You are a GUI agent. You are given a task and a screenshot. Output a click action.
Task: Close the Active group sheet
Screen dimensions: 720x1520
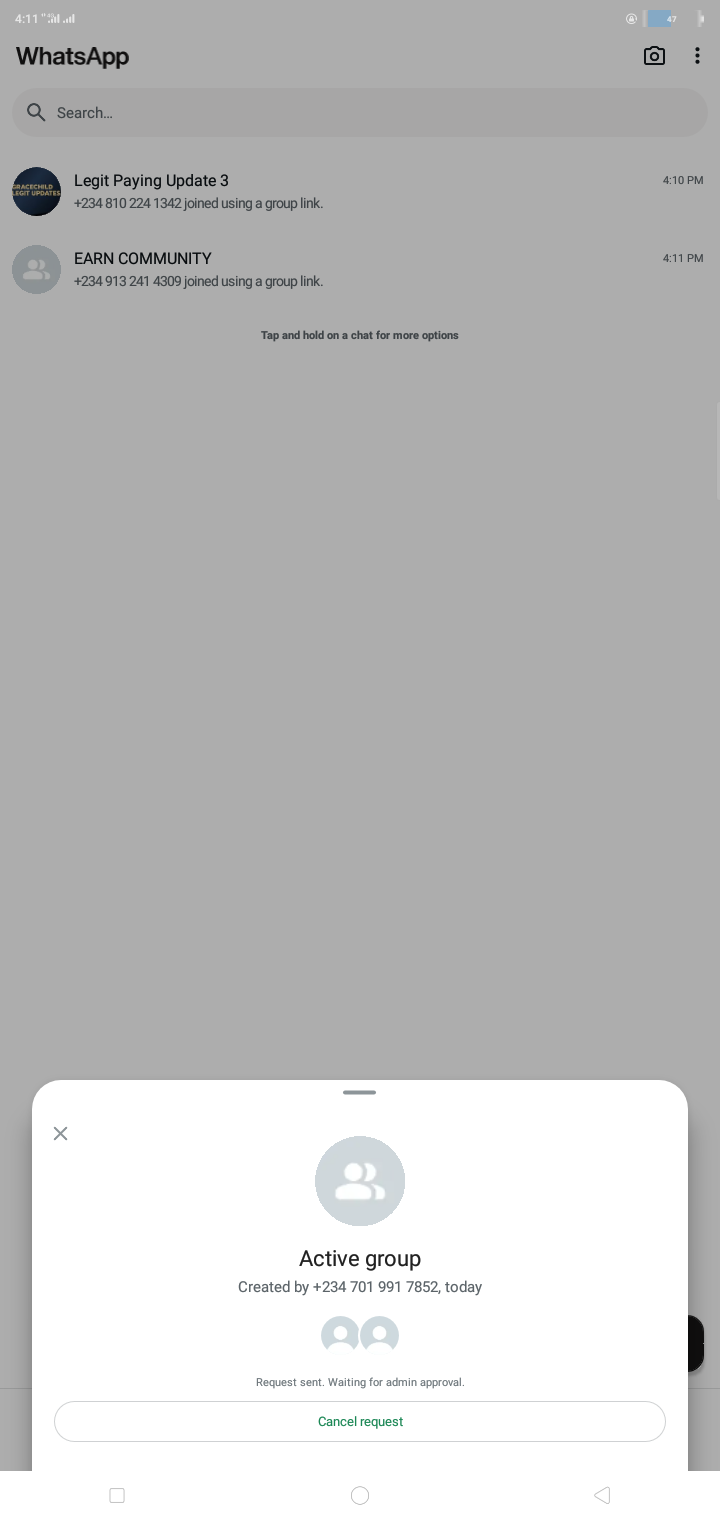61,1133
